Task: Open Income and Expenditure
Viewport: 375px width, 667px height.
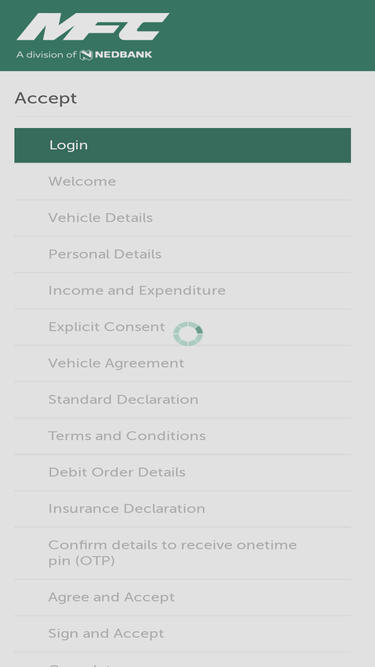Action: click(182, 291)
